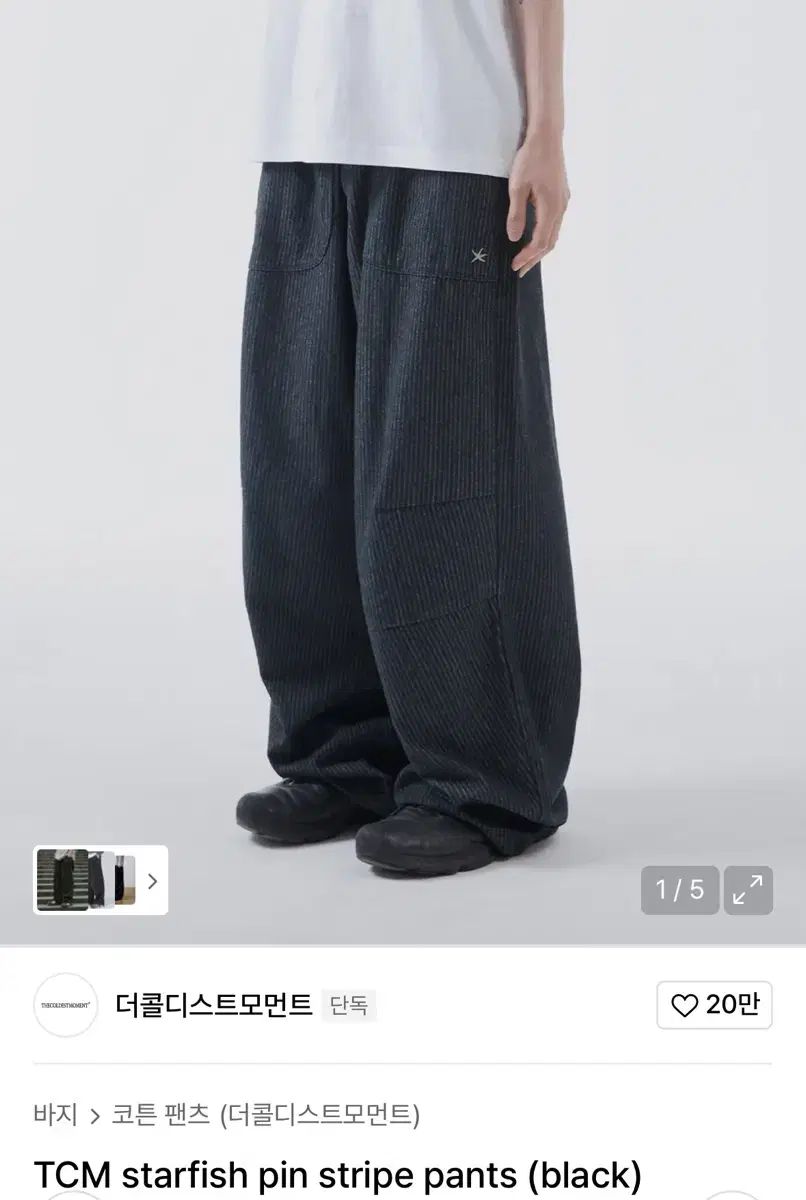
Task: Open the 더콜디스트모먼트 brand page
Action: point(213,1004)
